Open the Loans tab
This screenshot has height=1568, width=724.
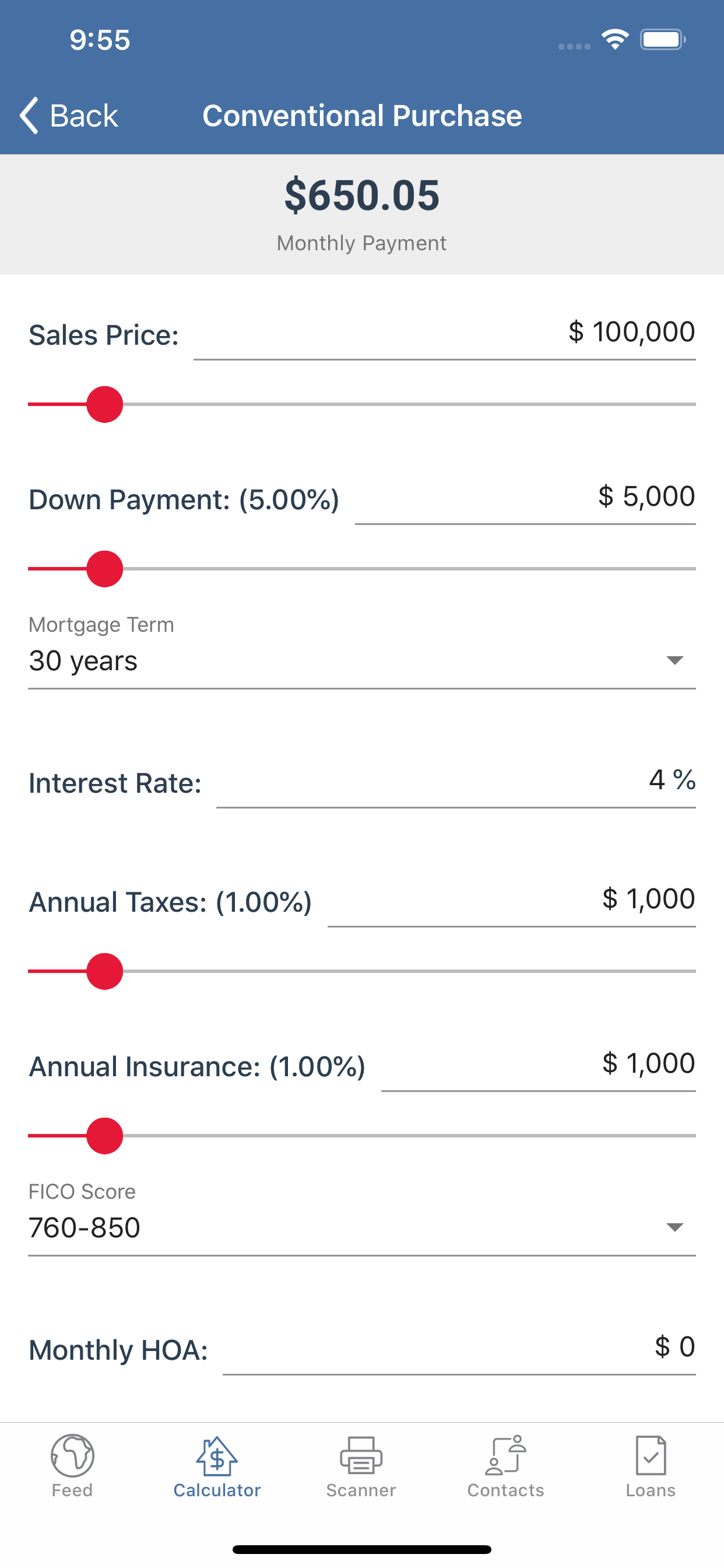(651, 1466)
